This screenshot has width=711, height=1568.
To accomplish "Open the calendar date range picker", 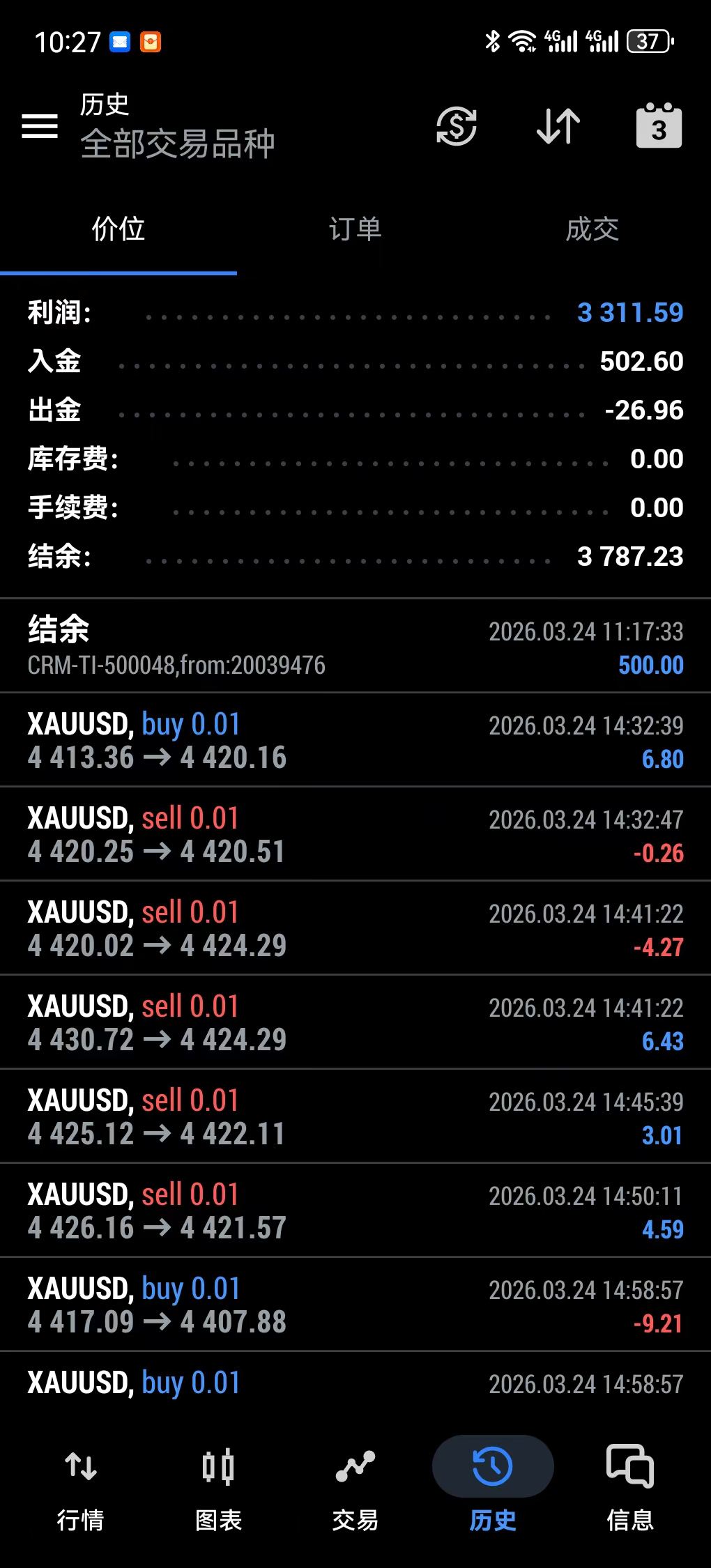I will point(659,126).
